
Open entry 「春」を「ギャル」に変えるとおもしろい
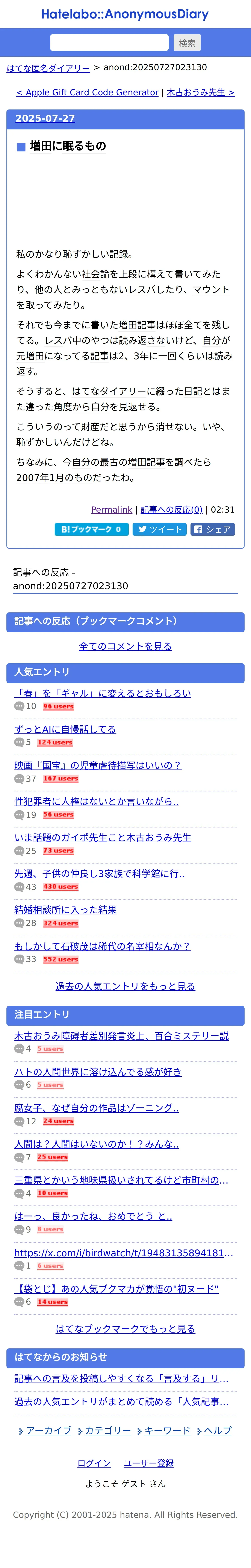click(x=103, y=693)
